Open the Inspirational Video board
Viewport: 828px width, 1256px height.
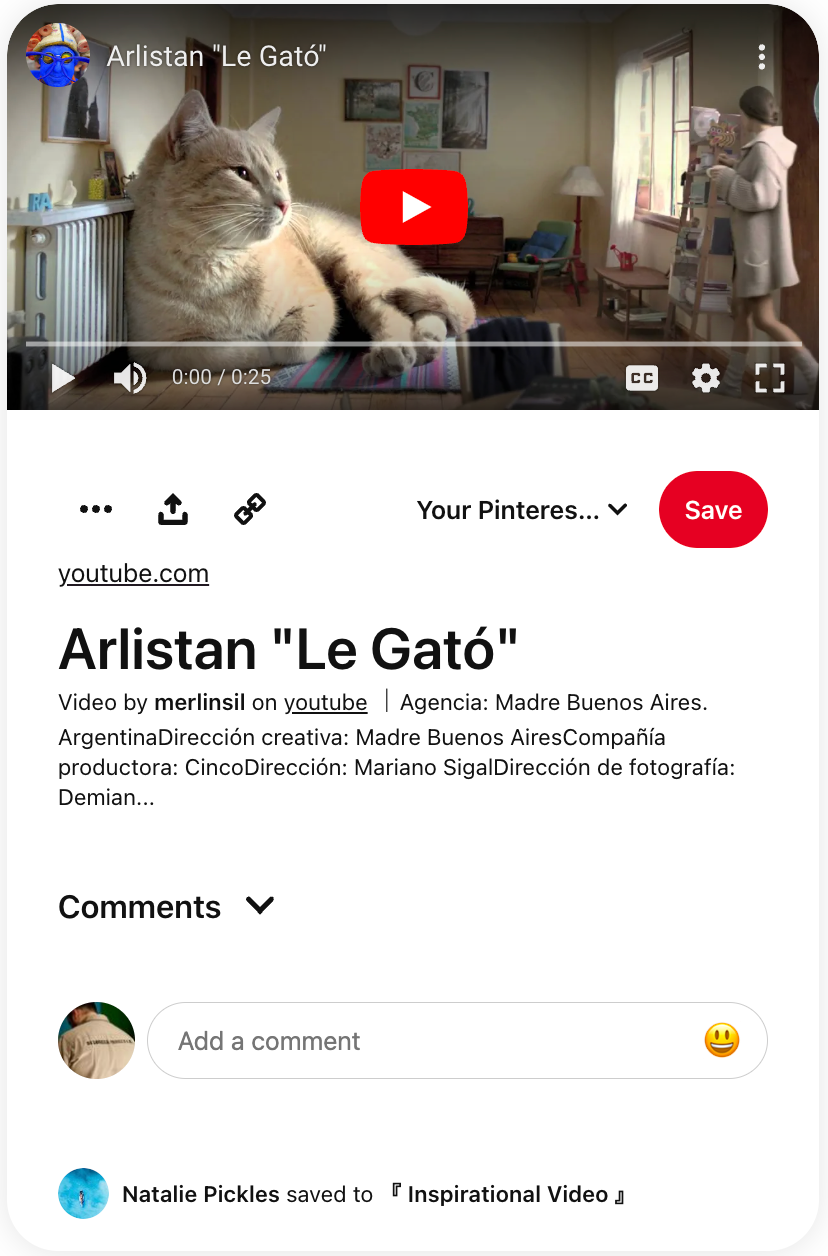click(x=508, y=1194)
